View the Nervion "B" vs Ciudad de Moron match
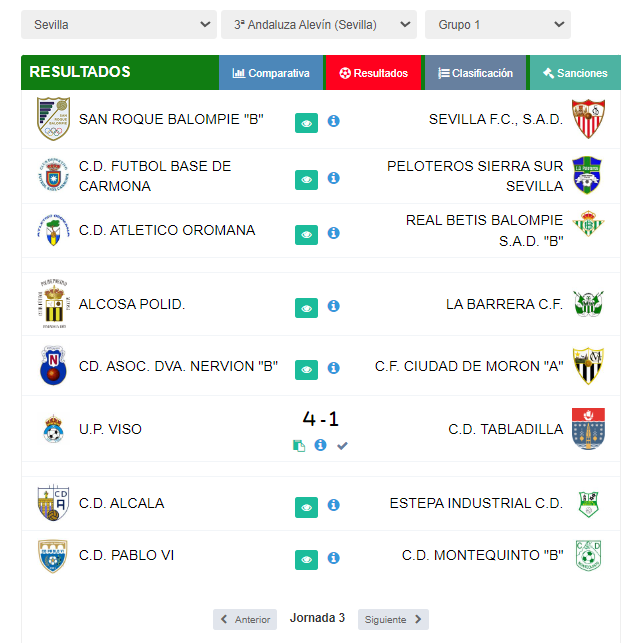The width and height of the screenshot is (624, 643). tap(306, 370)
